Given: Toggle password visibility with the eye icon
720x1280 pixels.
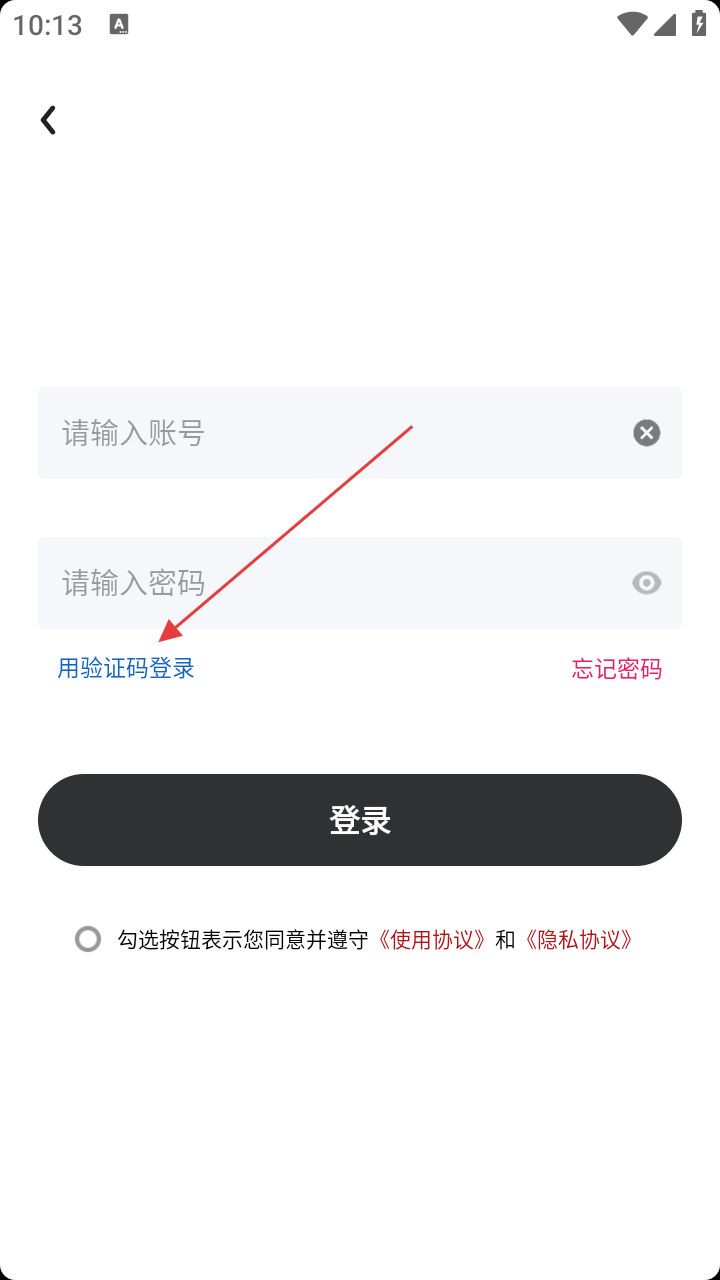Looking at the screenshot, I should (x=646, y=583).
